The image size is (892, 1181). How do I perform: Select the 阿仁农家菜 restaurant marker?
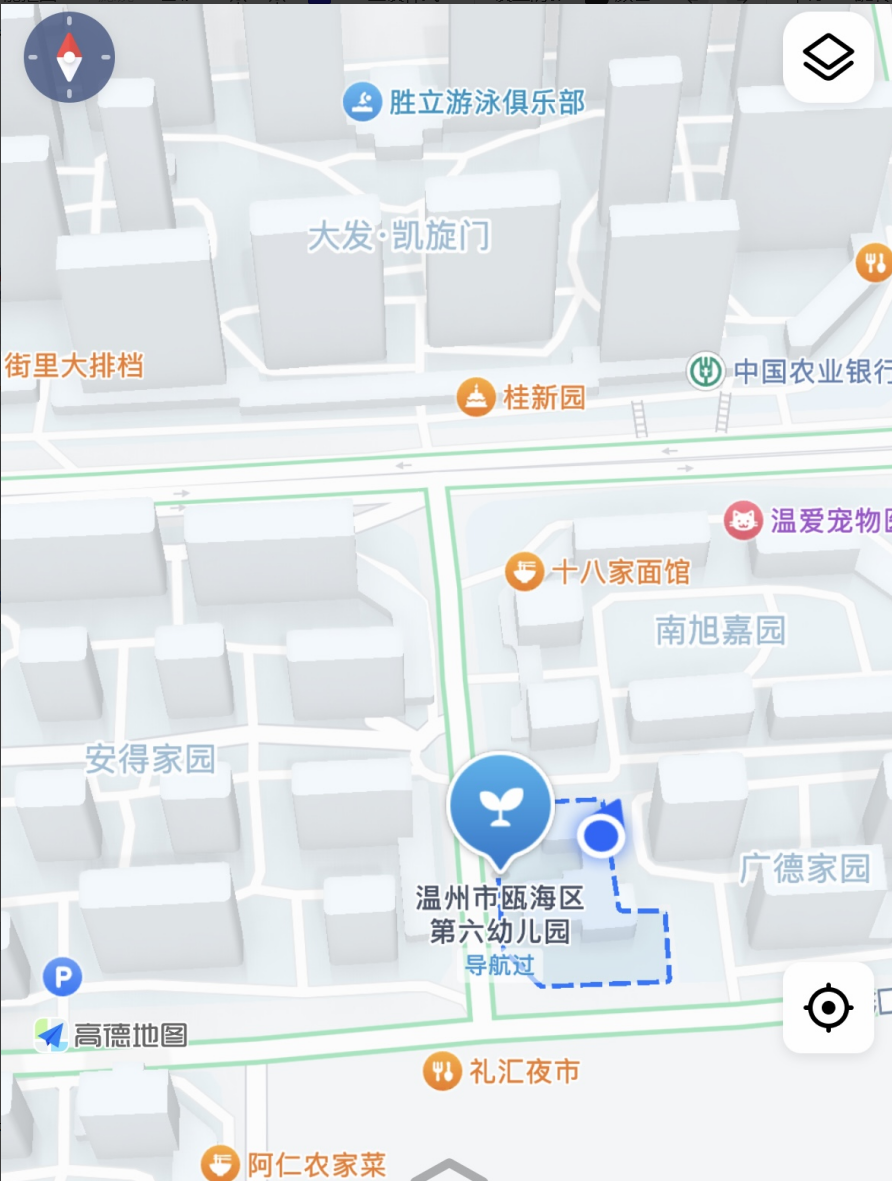pyautogui.click(x=220, y=1164)
